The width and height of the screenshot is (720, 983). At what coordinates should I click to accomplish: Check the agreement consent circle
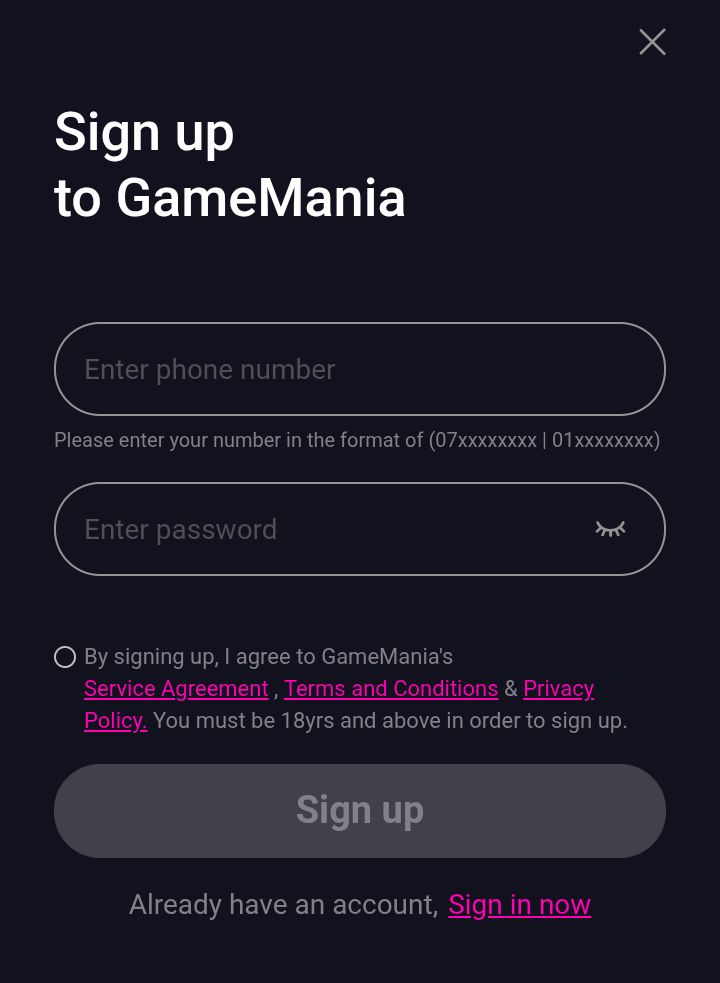[65, 657]
